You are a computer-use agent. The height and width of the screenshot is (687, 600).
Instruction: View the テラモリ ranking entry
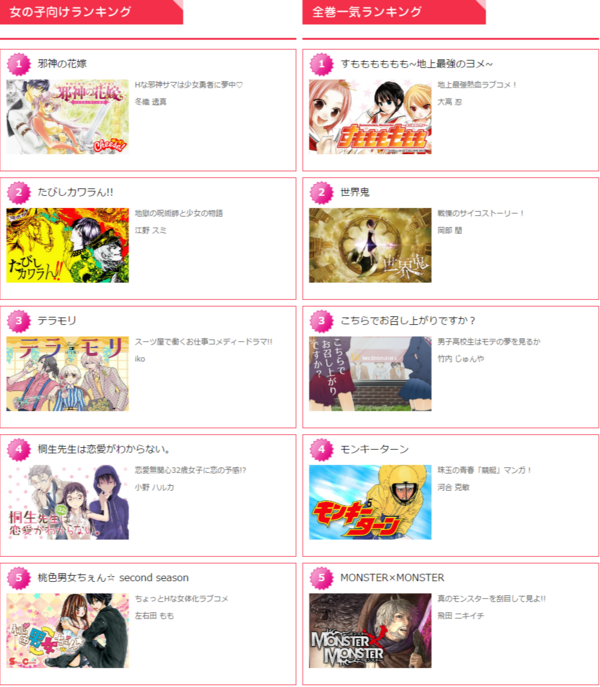coord(68,374)
